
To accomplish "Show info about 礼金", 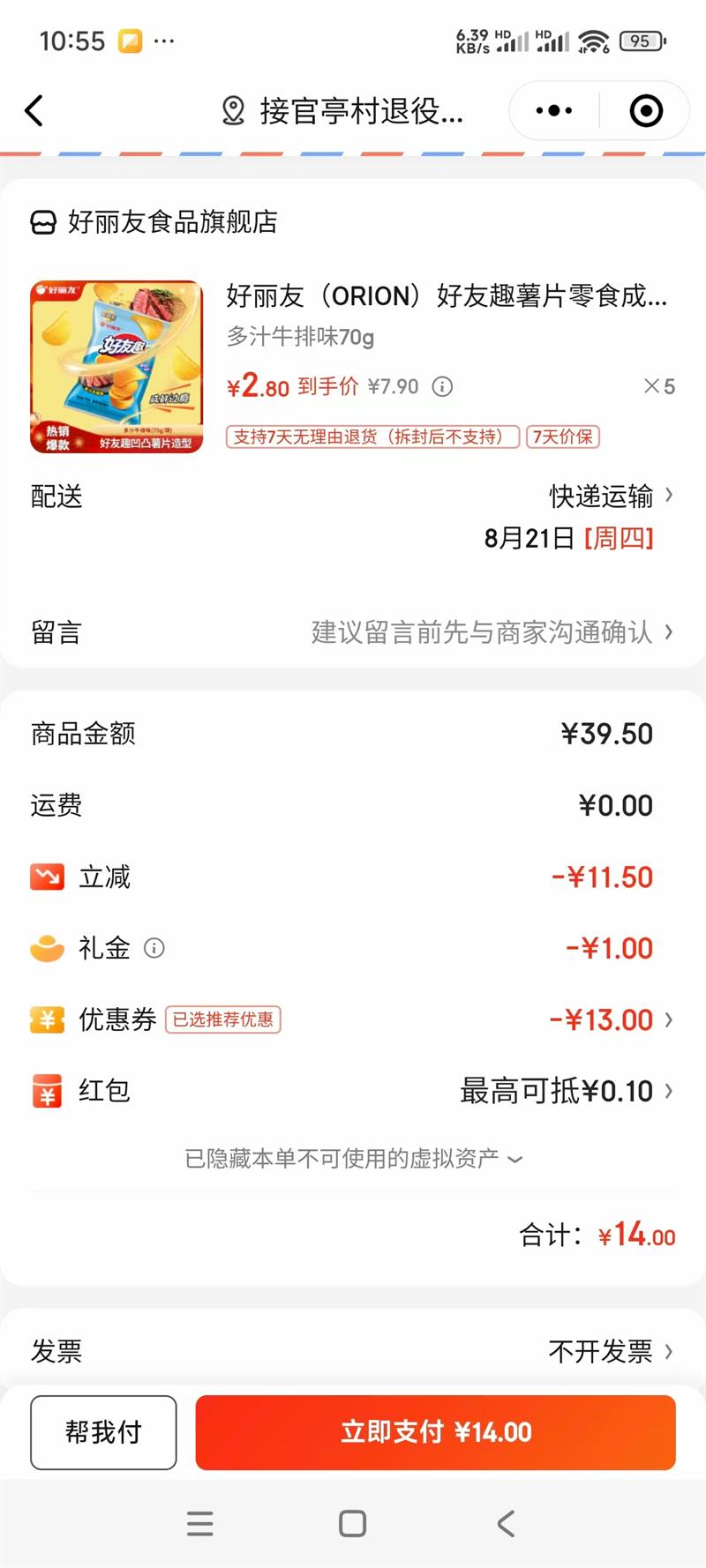I will click(154, 948).
